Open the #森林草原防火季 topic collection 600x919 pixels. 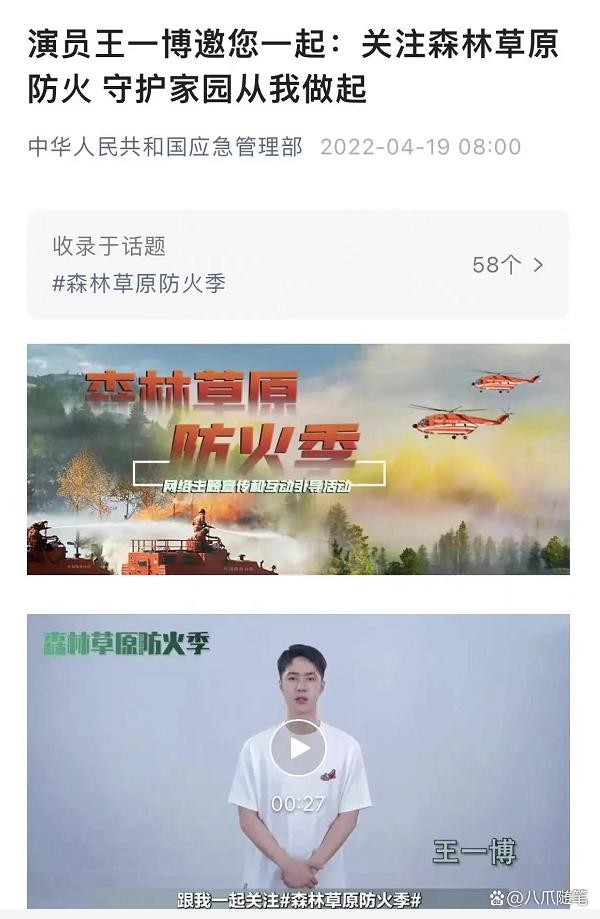point(298,265)
